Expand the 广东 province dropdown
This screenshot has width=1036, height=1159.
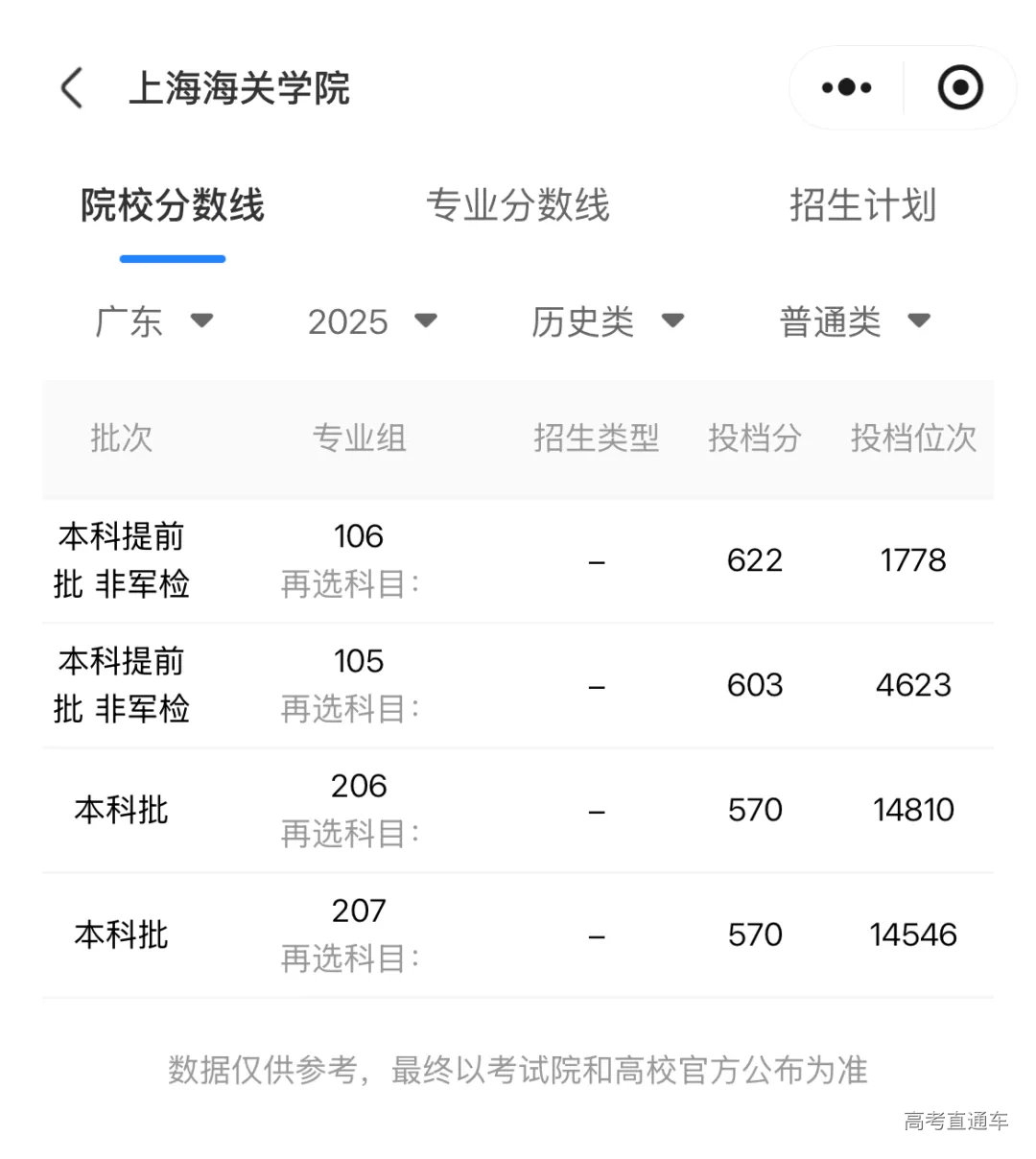[x=153, y=321]
